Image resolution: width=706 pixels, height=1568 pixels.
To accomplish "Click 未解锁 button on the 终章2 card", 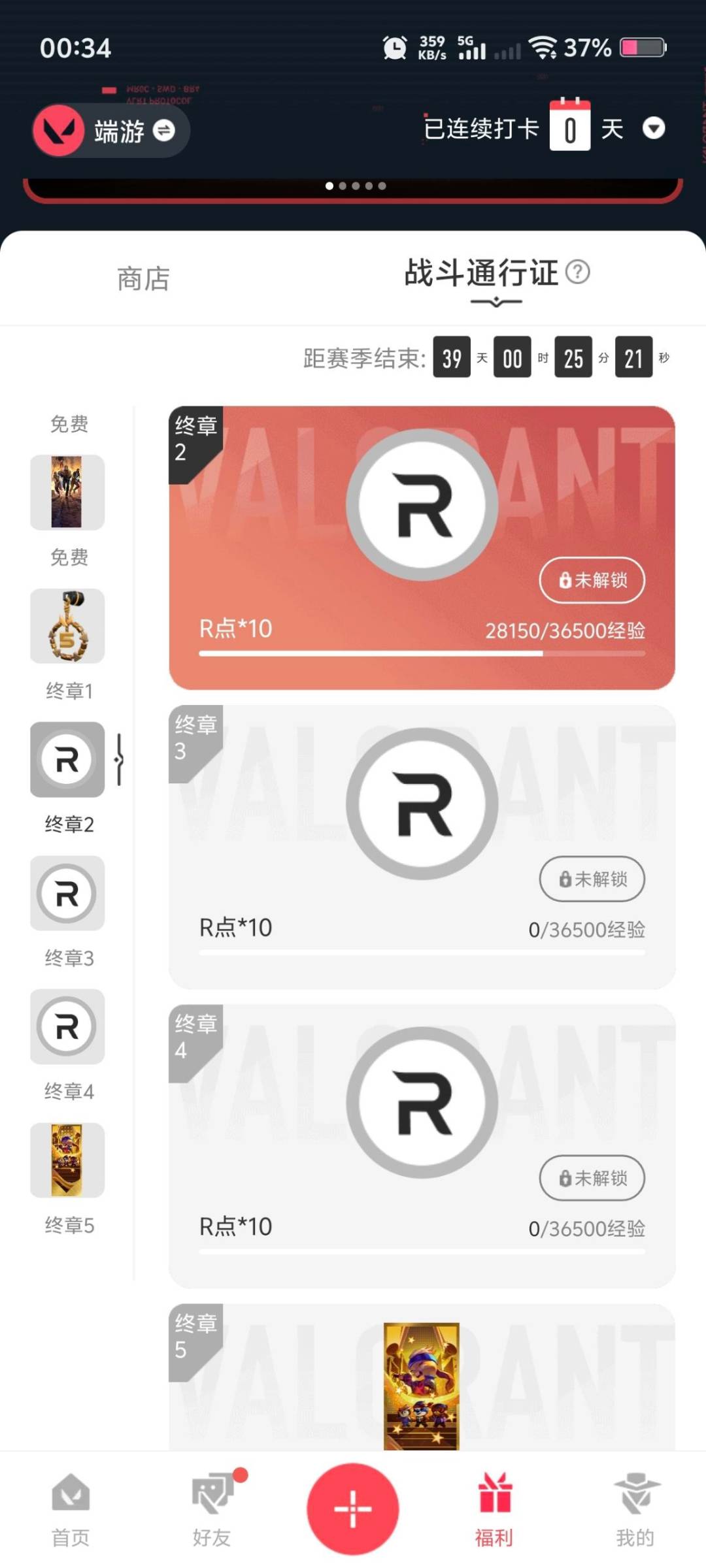I will (x=591, y=580).
